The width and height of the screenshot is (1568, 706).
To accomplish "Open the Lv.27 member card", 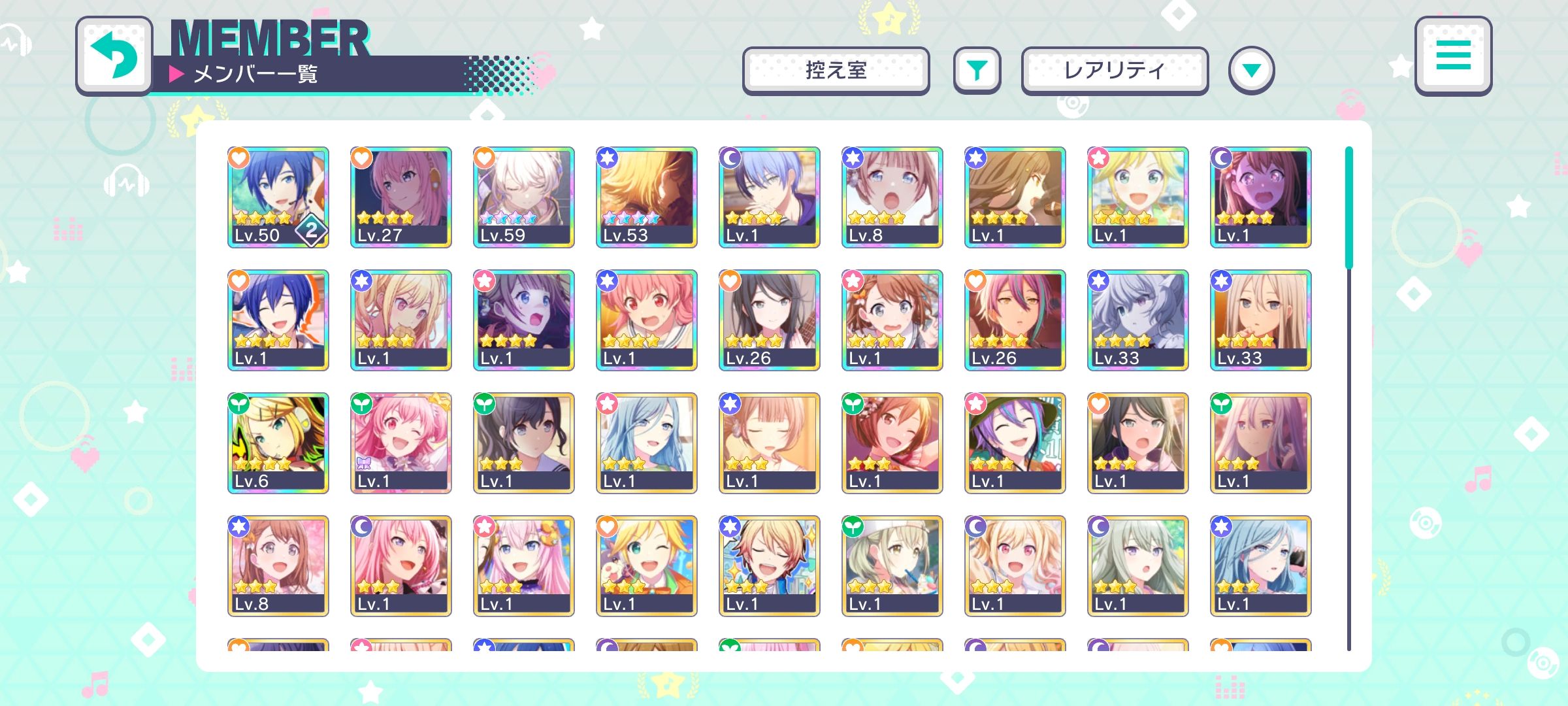I will (400, 197).
